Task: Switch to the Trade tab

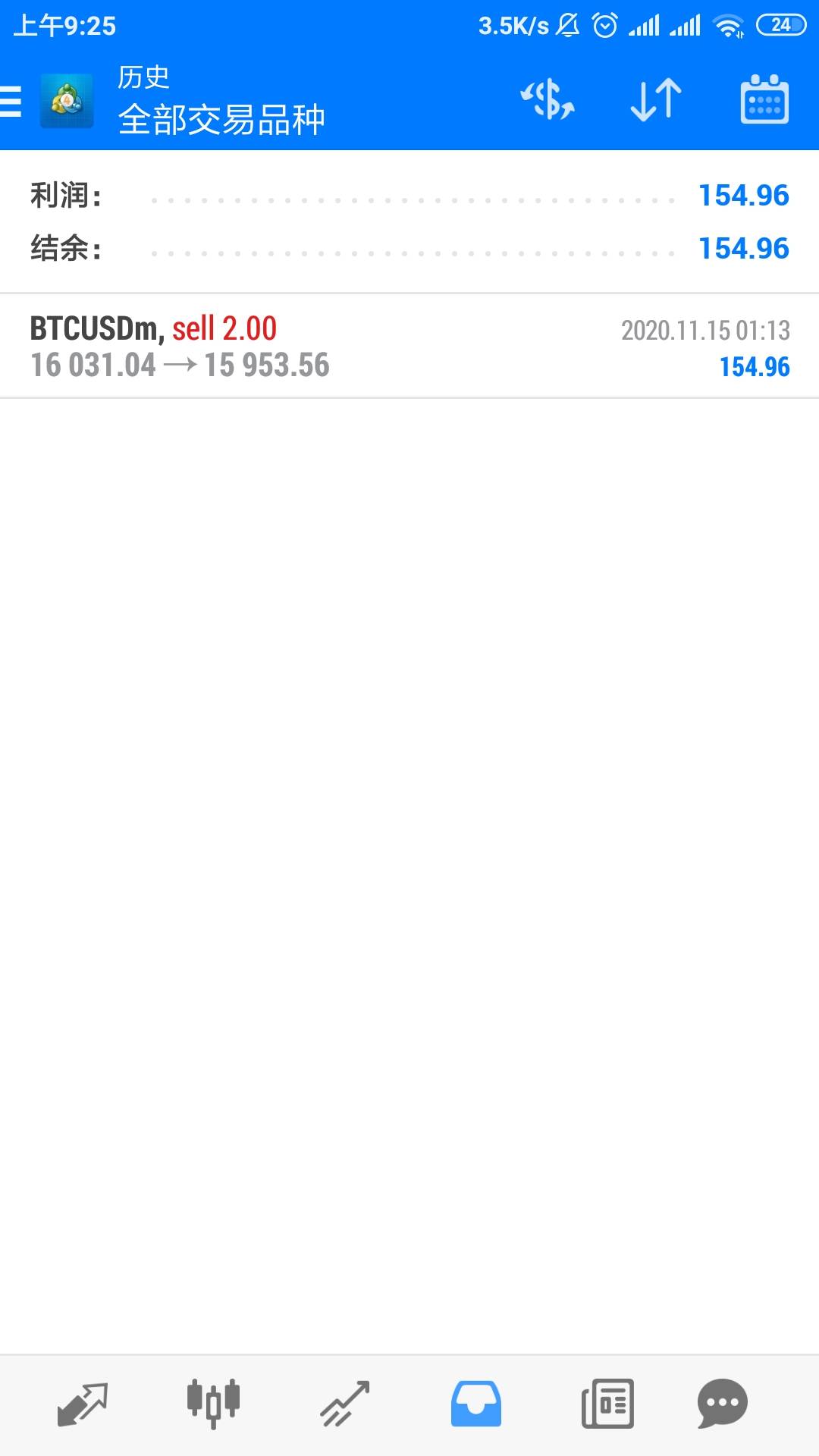Action: (344, 1404)
